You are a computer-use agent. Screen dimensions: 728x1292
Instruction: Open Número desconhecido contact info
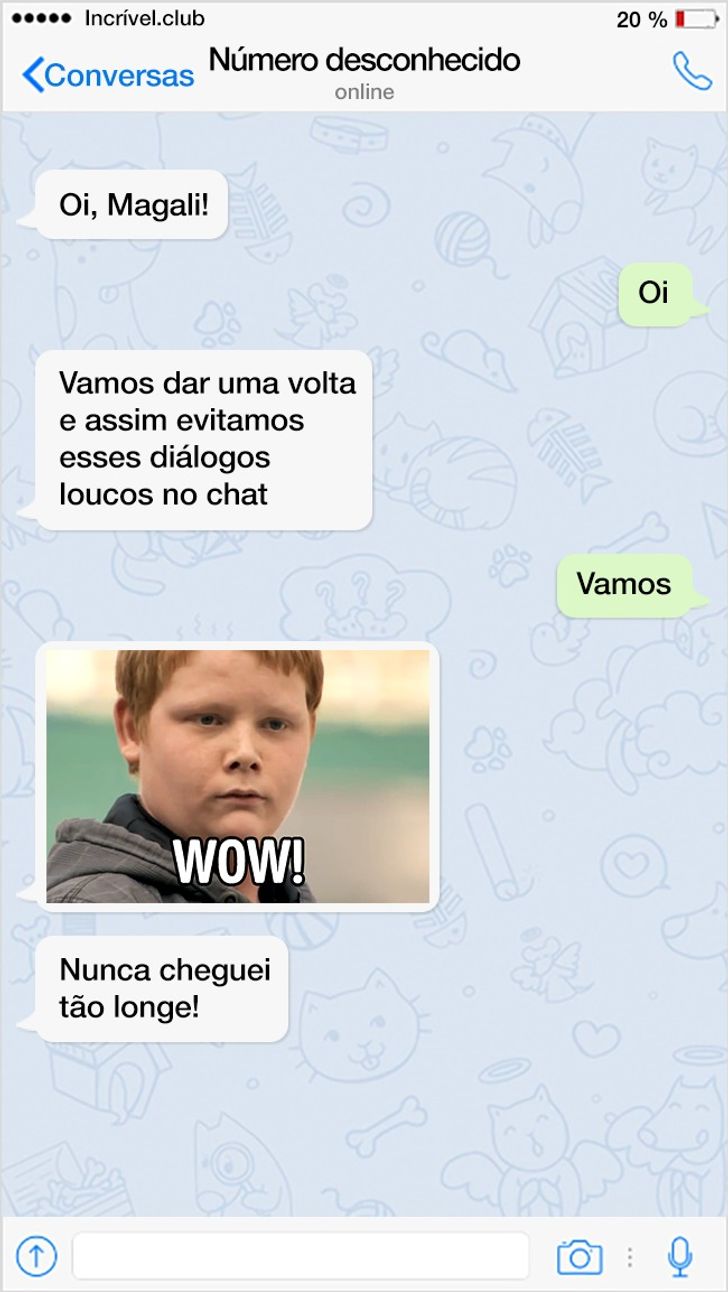(364, 72)
